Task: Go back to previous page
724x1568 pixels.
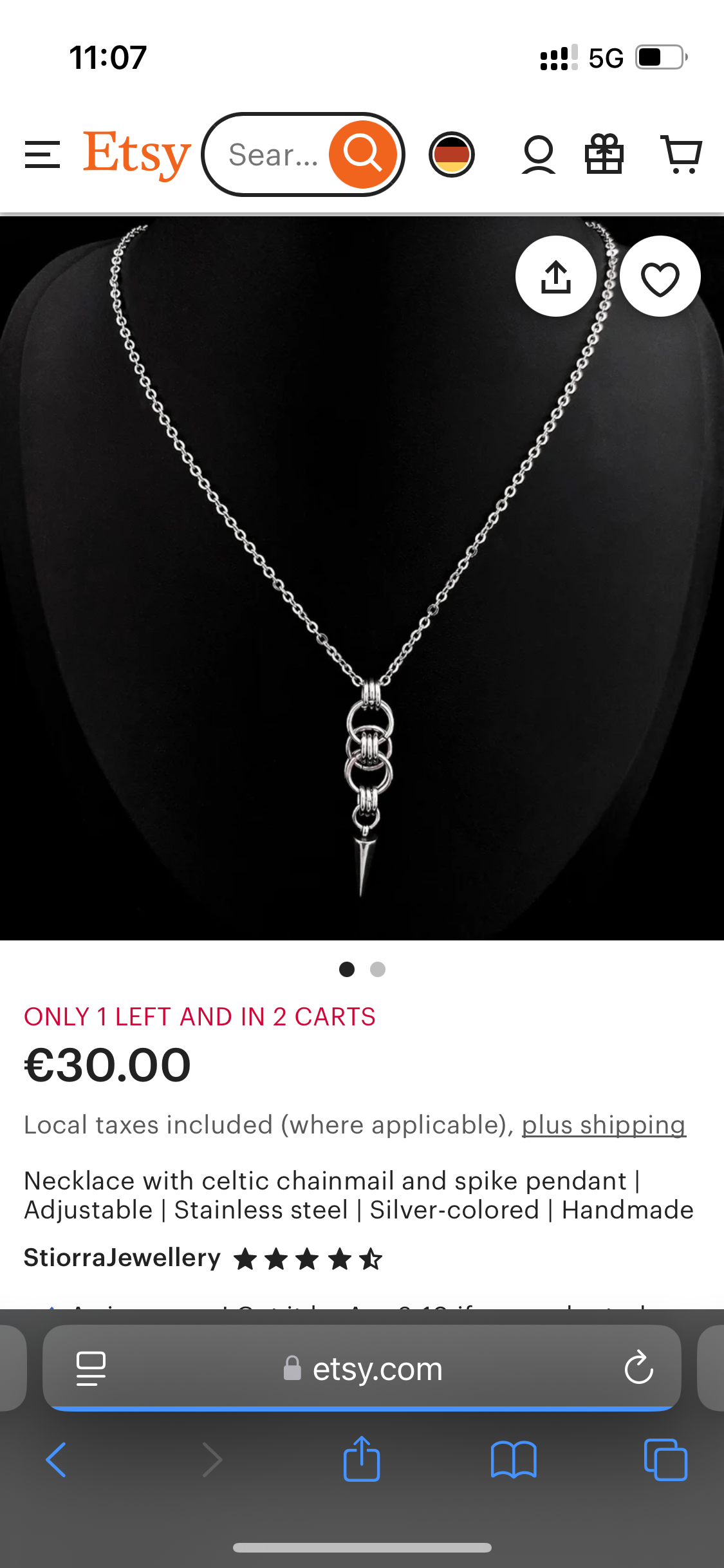Action: (57, 1460)
